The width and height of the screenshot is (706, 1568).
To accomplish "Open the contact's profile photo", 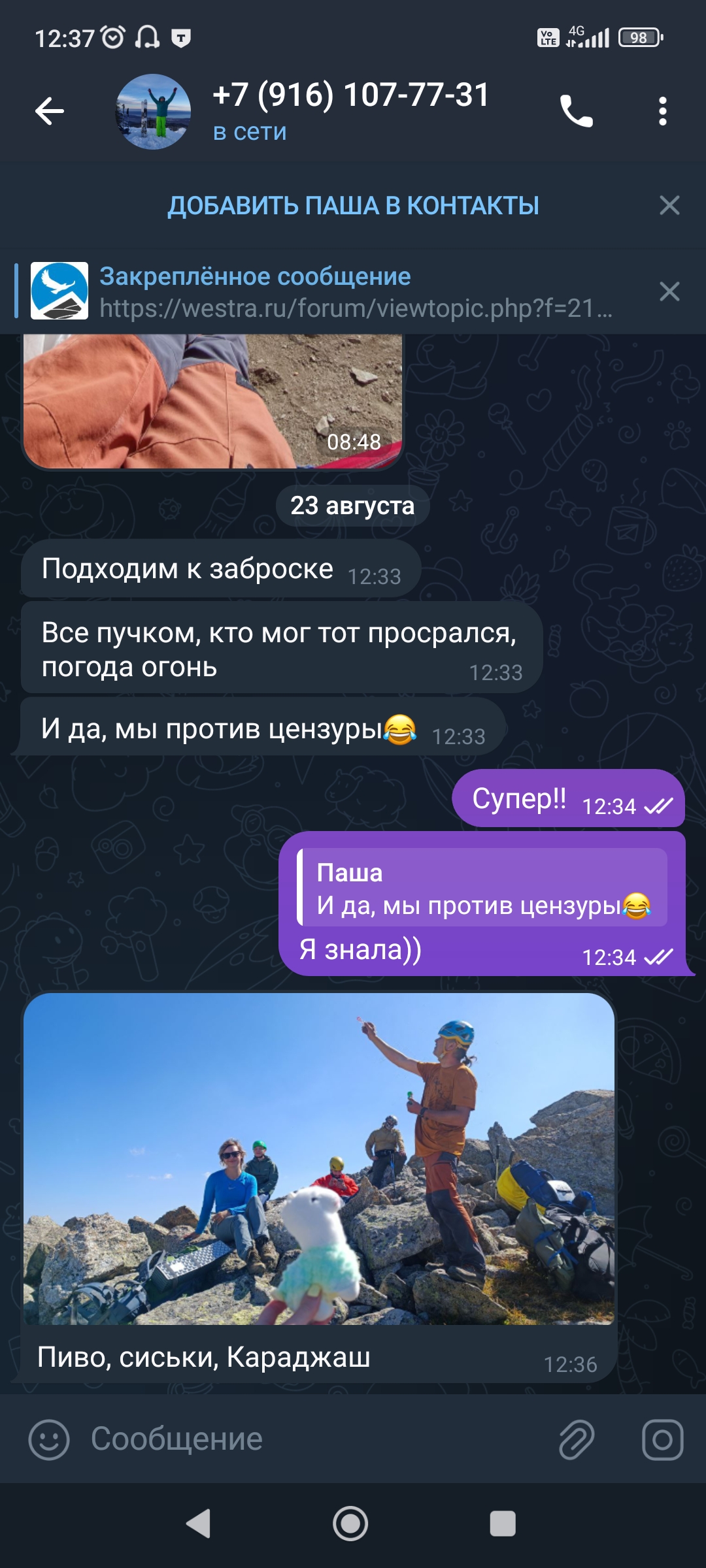I will tap(153, 112).
